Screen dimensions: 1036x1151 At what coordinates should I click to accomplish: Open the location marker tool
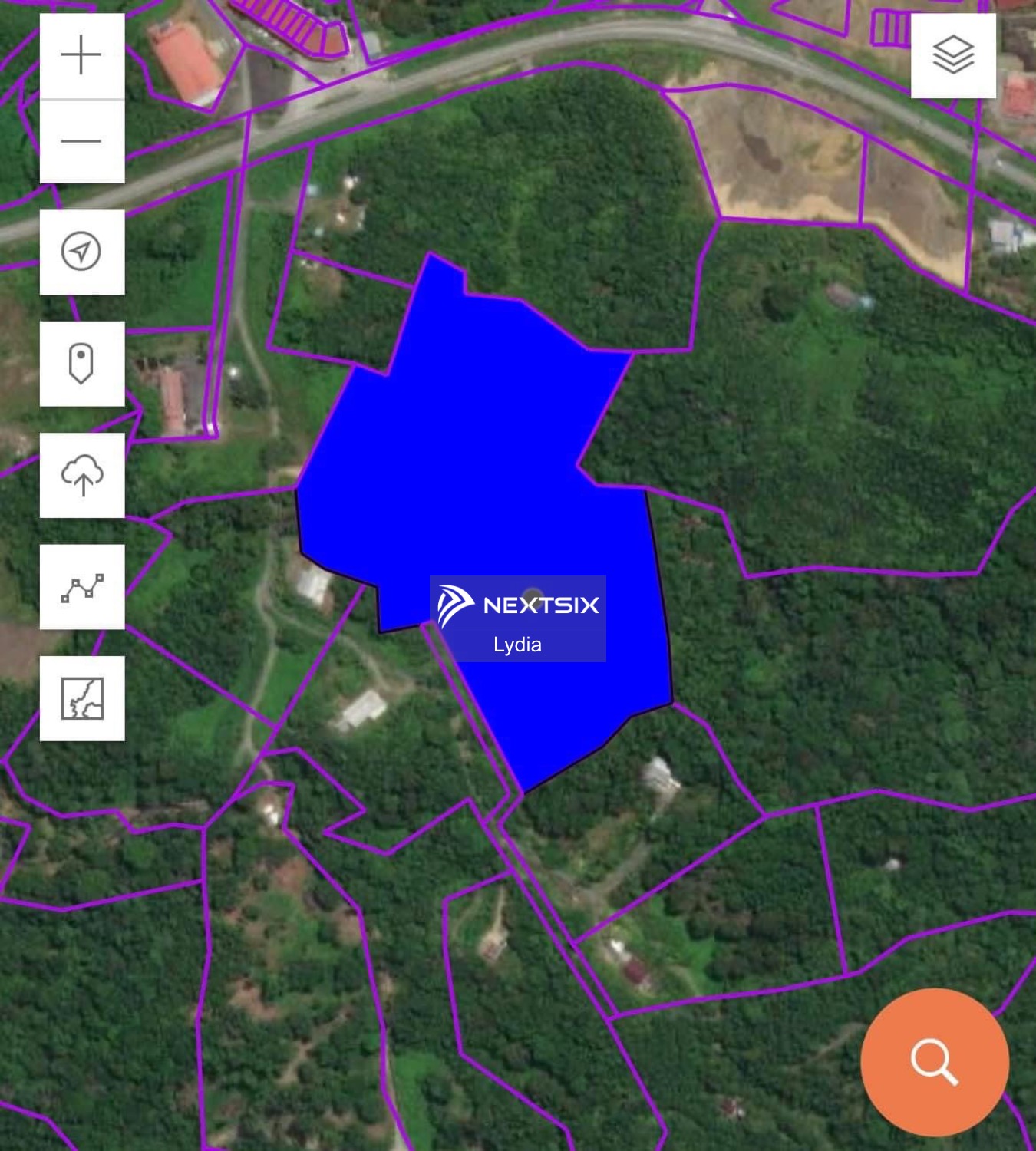(82, 363)
